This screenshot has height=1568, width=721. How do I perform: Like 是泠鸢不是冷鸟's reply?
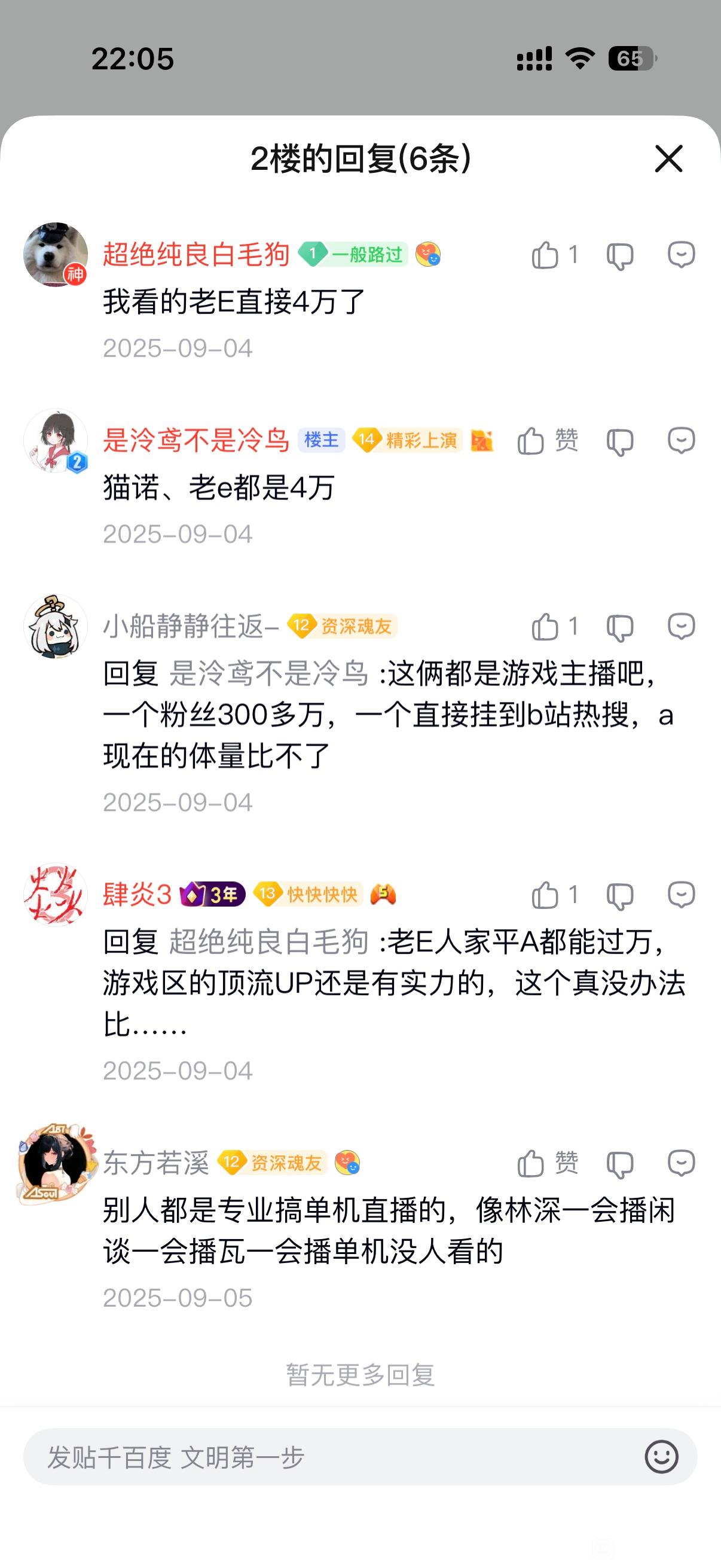click(531, 441)
